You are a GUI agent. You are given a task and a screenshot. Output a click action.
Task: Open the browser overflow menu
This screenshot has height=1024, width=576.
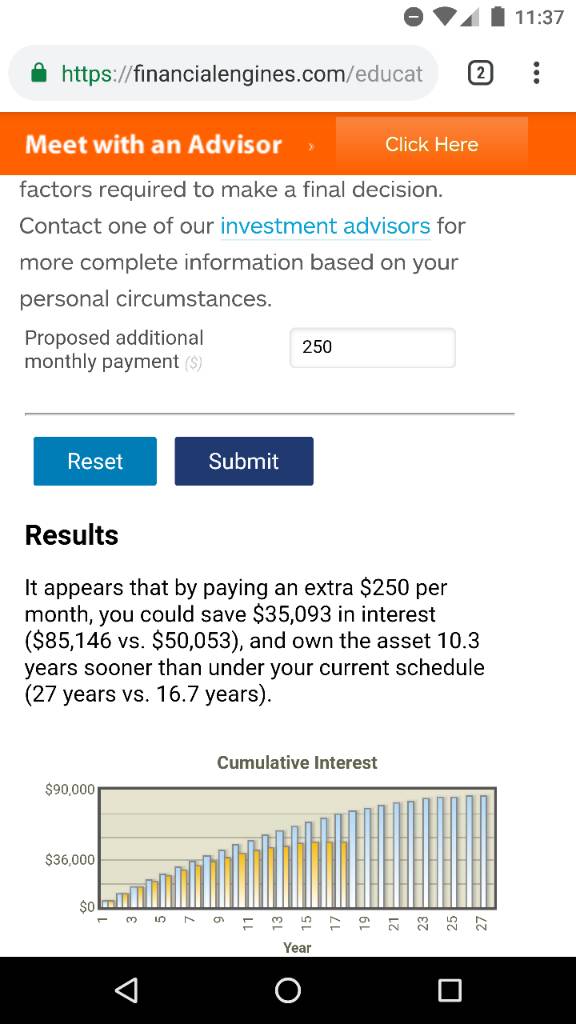pos(536,73)
